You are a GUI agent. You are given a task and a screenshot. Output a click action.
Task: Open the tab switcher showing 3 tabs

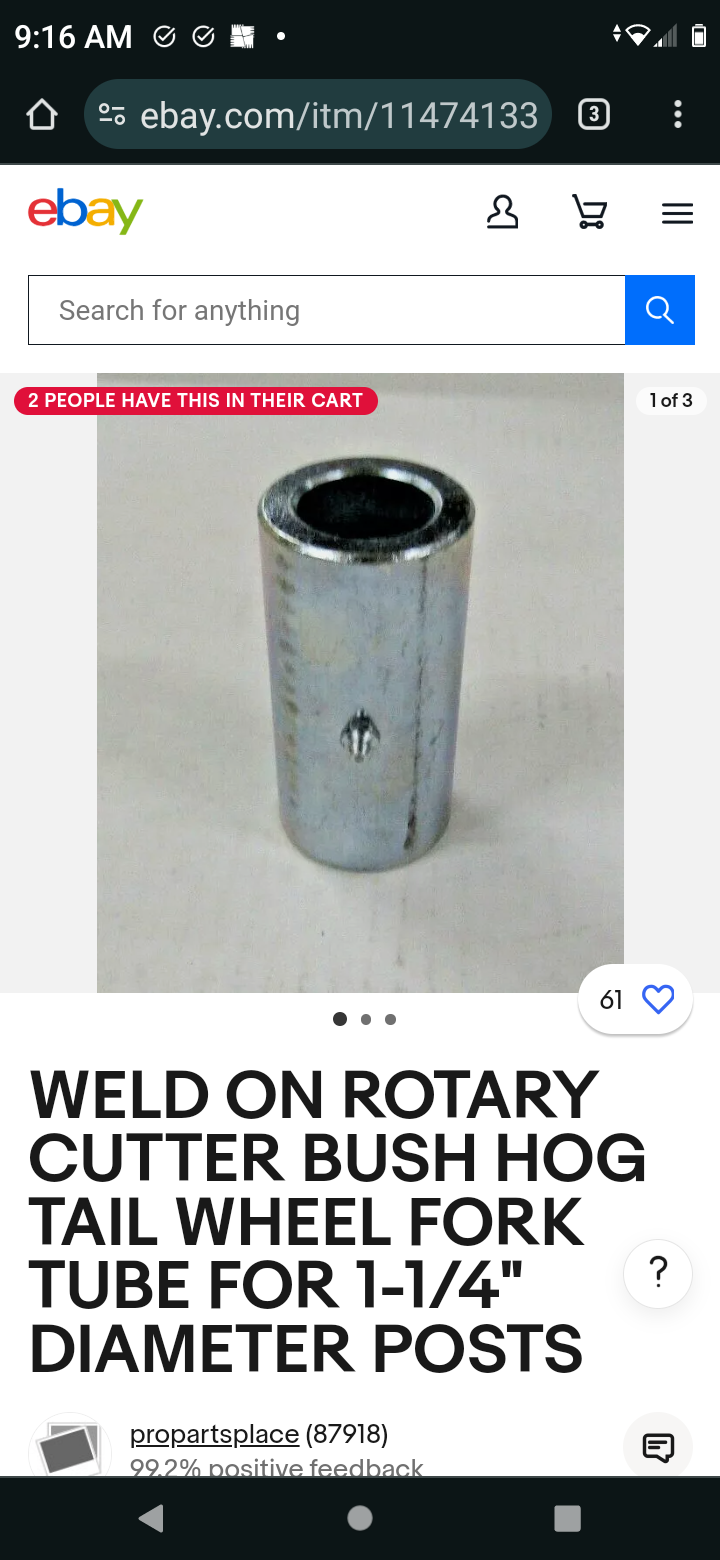click(594, 115)
